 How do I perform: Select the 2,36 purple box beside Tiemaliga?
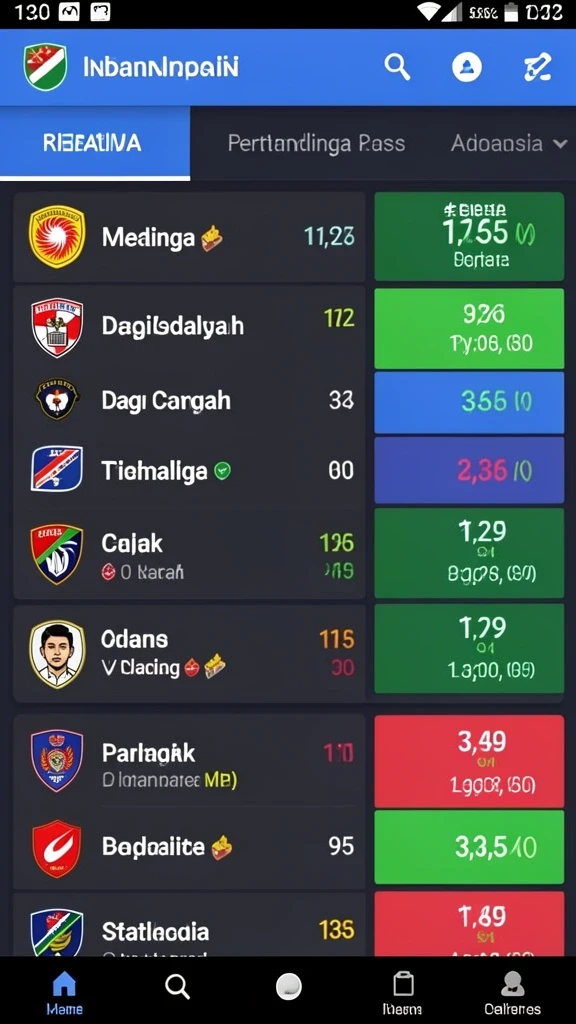pyautogui.click(x=469, y=470)
